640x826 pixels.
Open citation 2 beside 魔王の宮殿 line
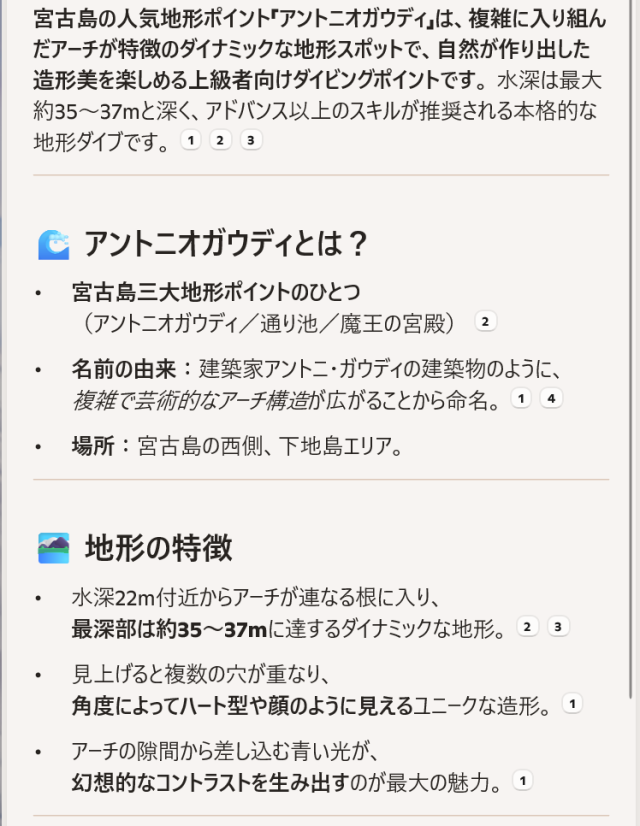click(x=485, y=321)
